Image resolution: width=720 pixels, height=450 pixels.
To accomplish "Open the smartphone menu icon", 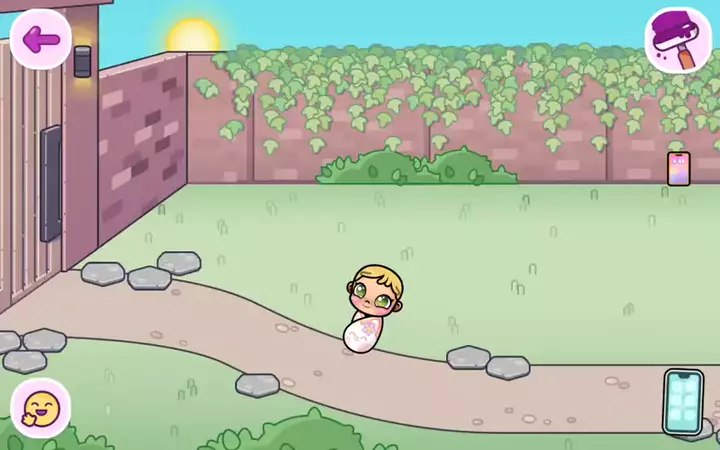I will click(x=683, y=402).
